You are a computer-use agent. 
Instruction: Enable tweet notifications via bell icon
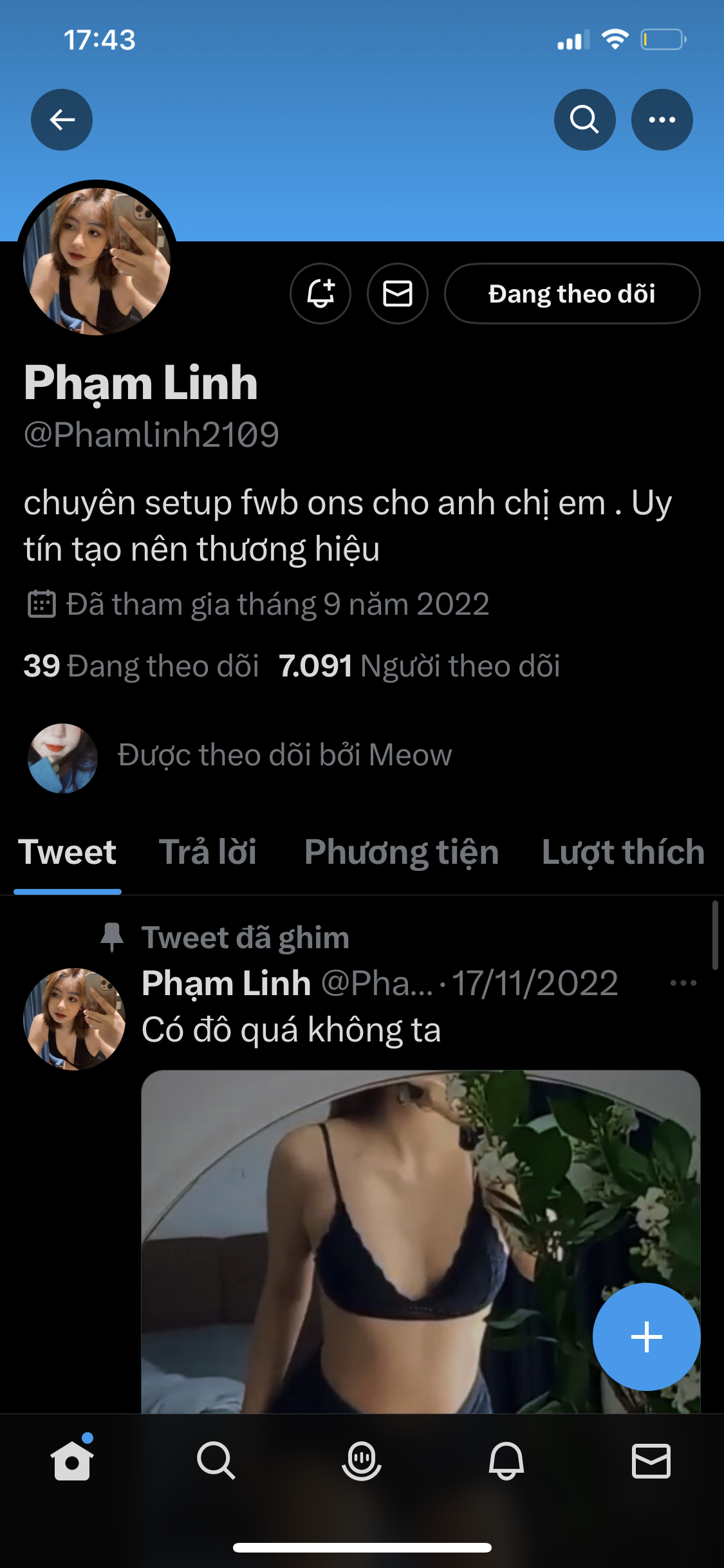(x=320, y=293)
